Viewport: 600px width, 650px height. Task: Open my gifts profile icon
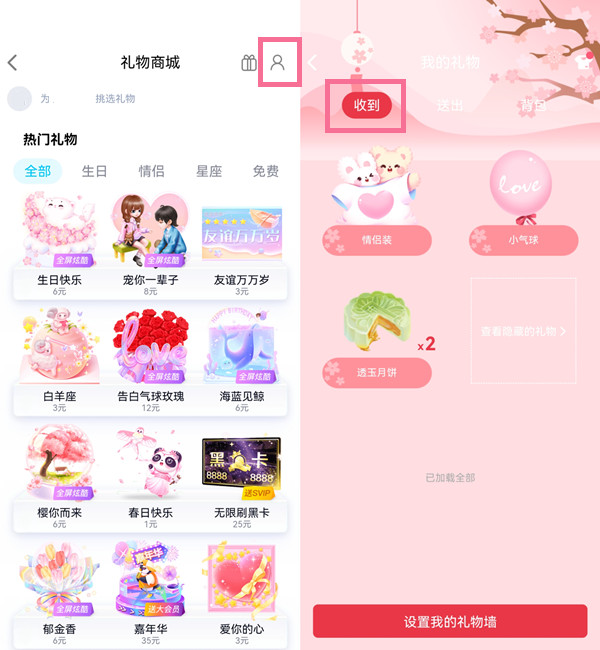[x=279, y=63]
